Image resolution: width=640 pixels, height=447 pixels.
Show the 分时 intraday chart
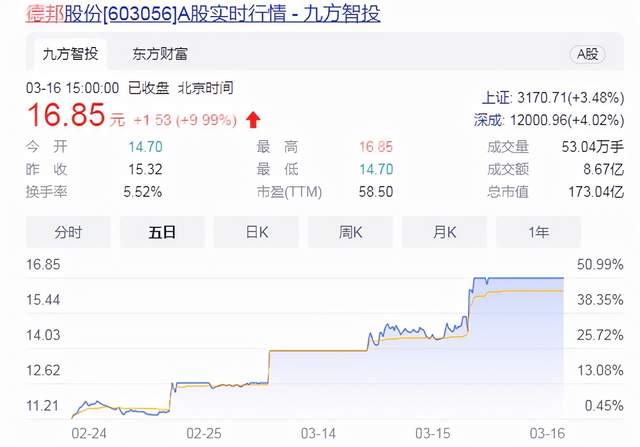coord(68,232)
